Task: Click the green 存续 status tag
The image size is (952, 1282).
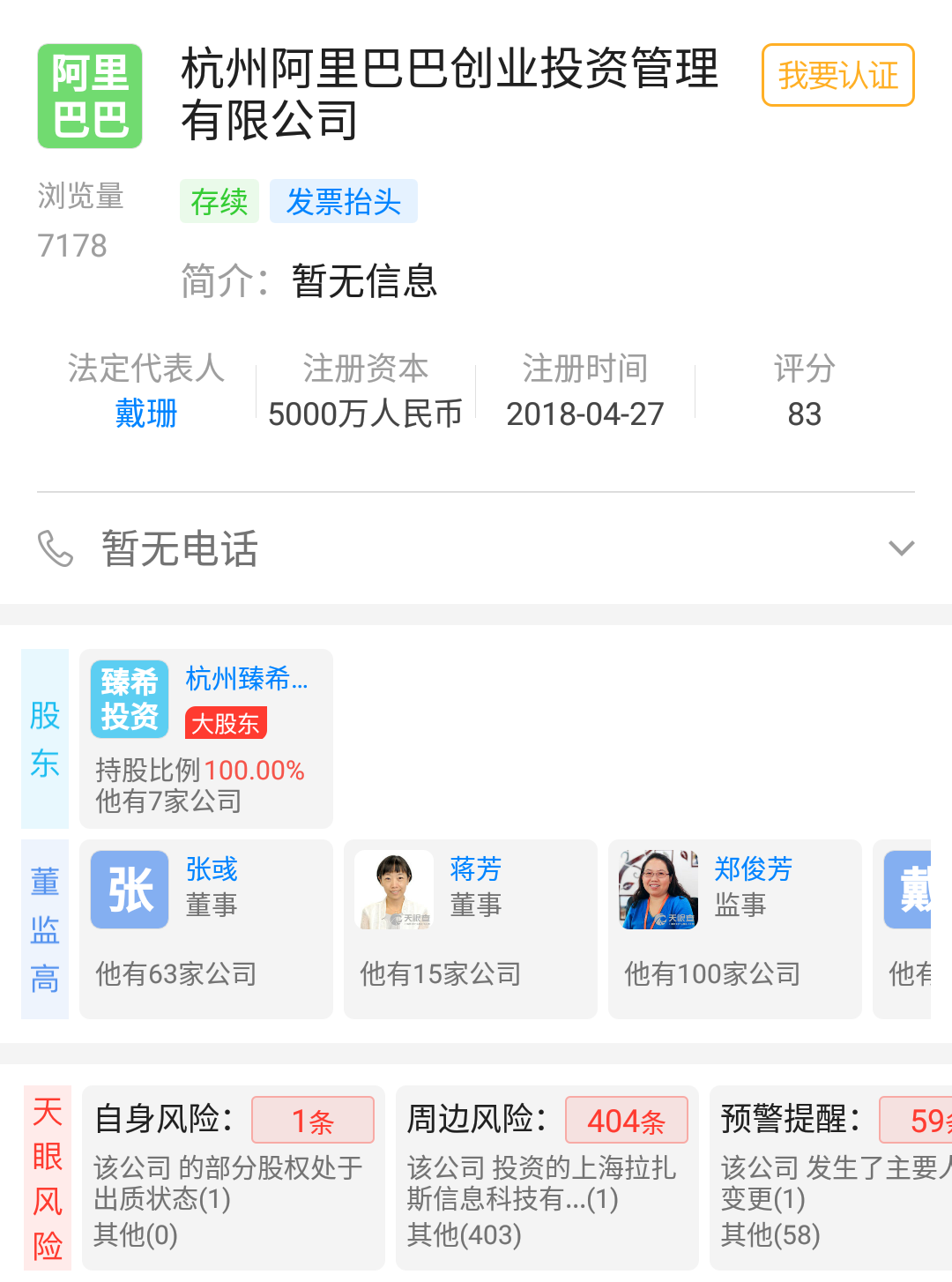Action: click(x=219, y=201)
